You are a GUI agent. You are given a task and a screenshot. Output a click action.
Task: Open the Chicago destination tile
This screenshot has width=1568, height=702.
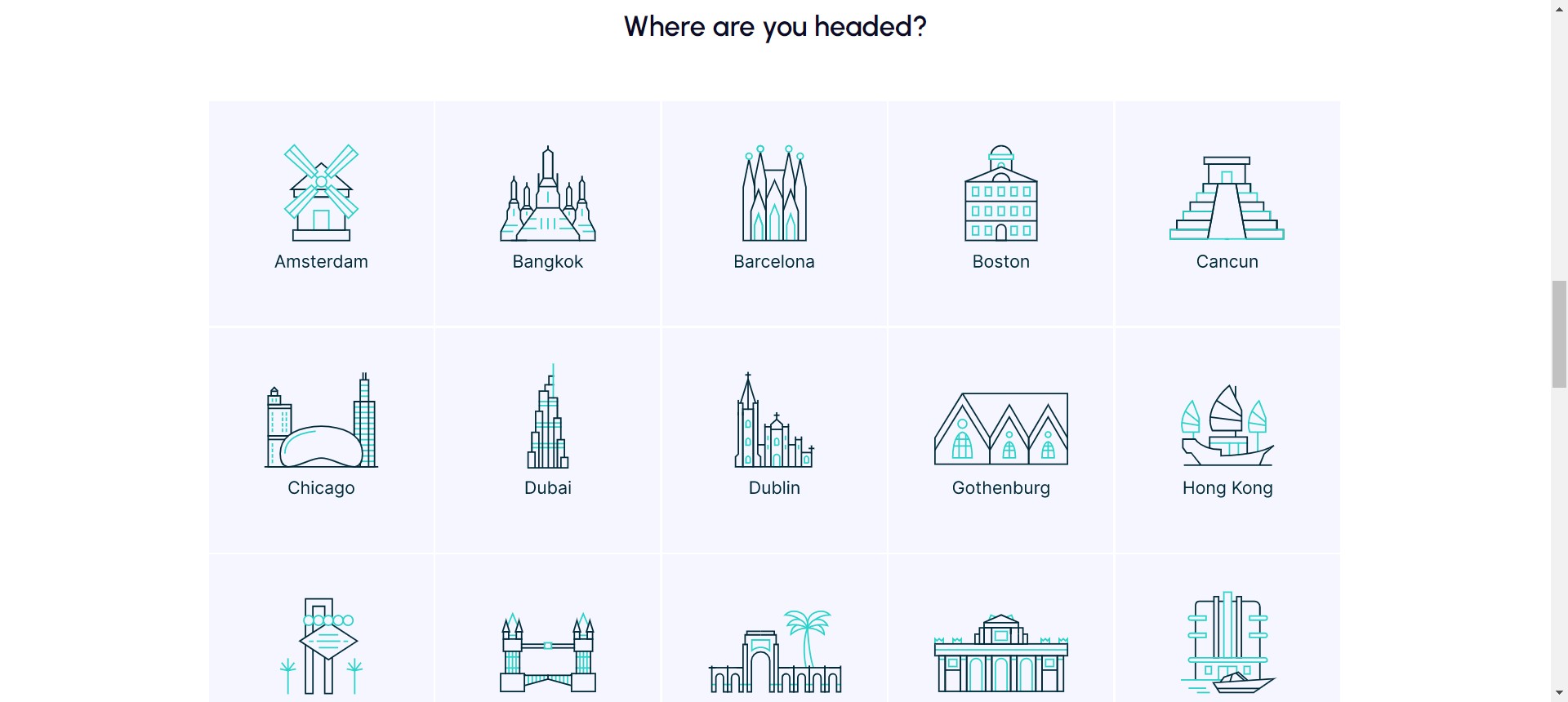click(321, 440)
